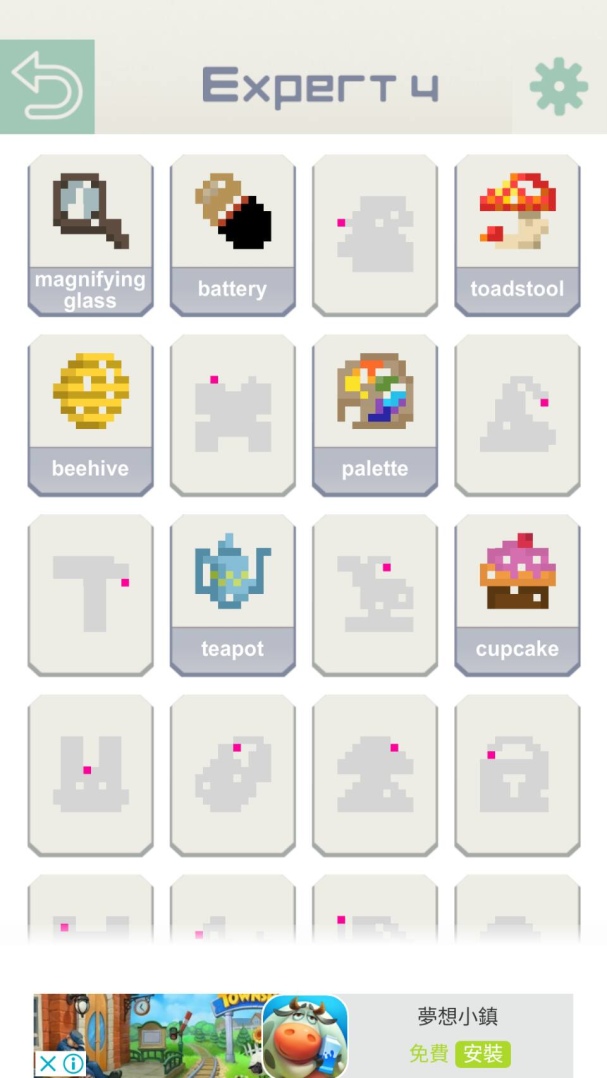The height and width of the screenshot is (1078, 607).
Task: Open the battery puzzle
Action: [232, 235]
